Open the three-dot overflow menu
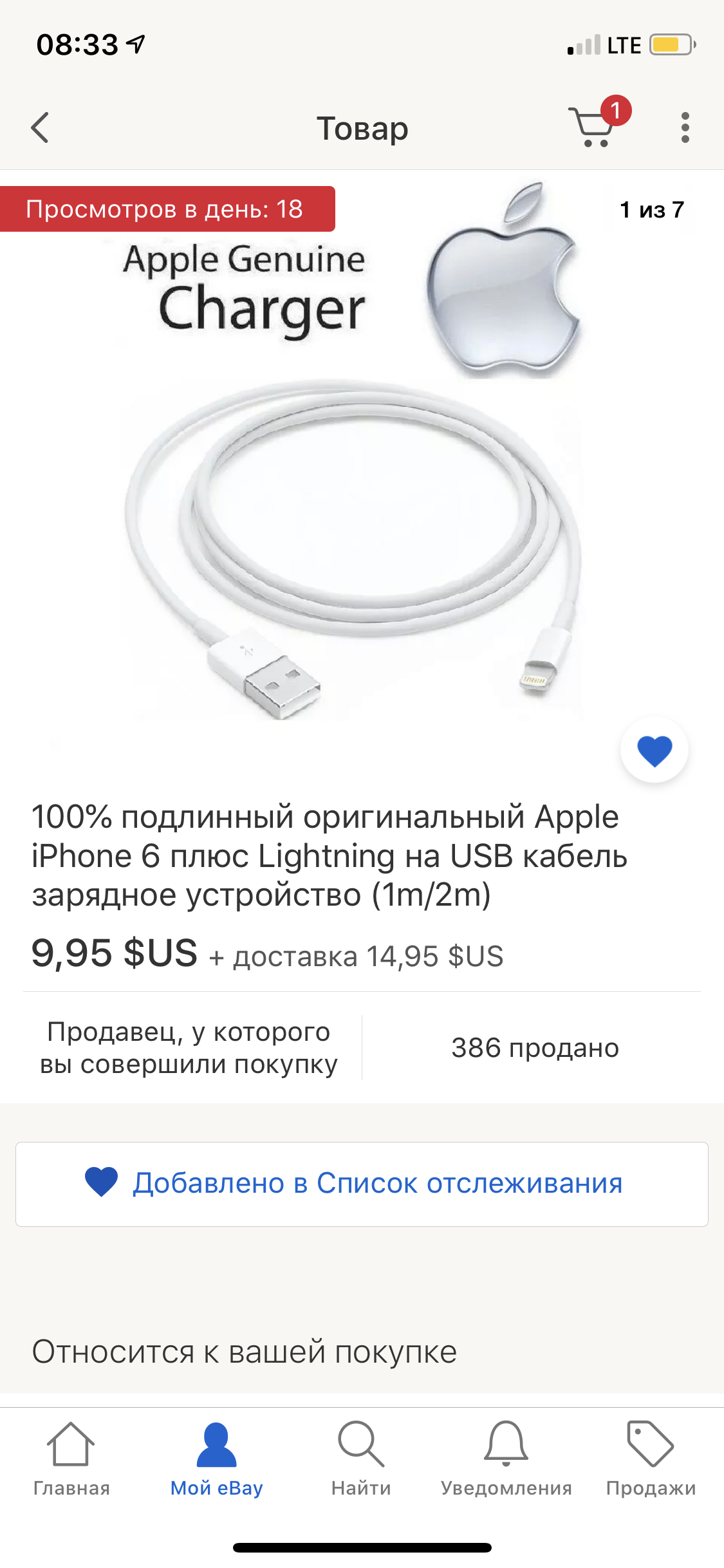The height and width of the screenshot is (1568, 724). pyautogui.click(x=685, y=127)
